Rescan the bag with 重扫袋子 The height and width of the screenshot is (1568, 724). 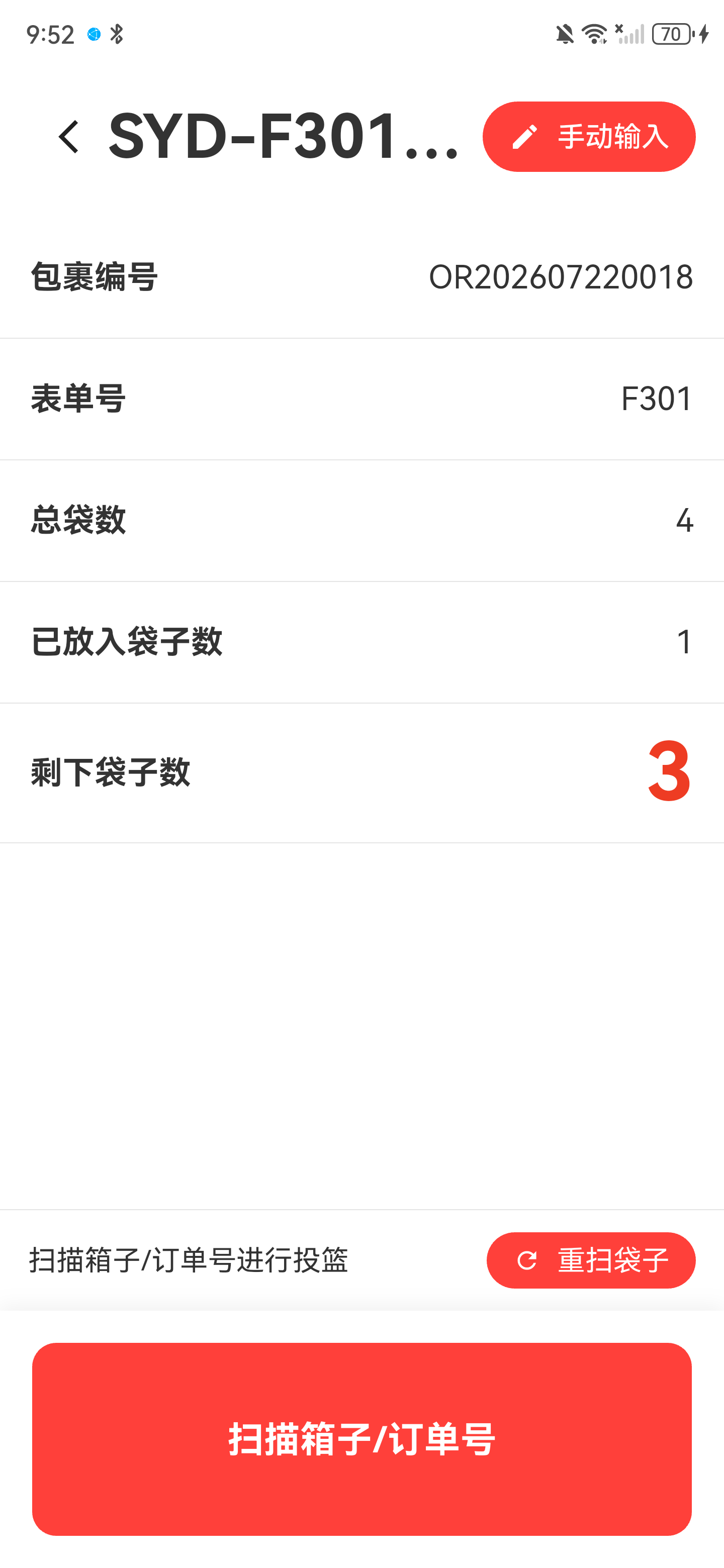pyautogui.click(x=591, y=1260)
